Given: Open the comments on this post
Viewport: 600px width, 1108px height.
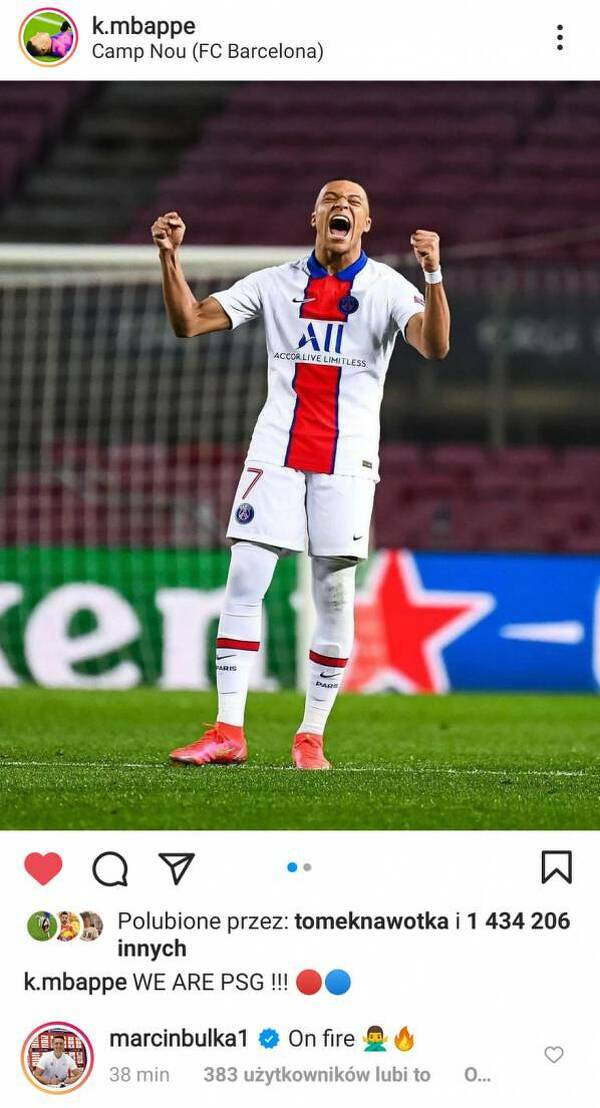Looking at the screenshot, I should click(110, 868).
